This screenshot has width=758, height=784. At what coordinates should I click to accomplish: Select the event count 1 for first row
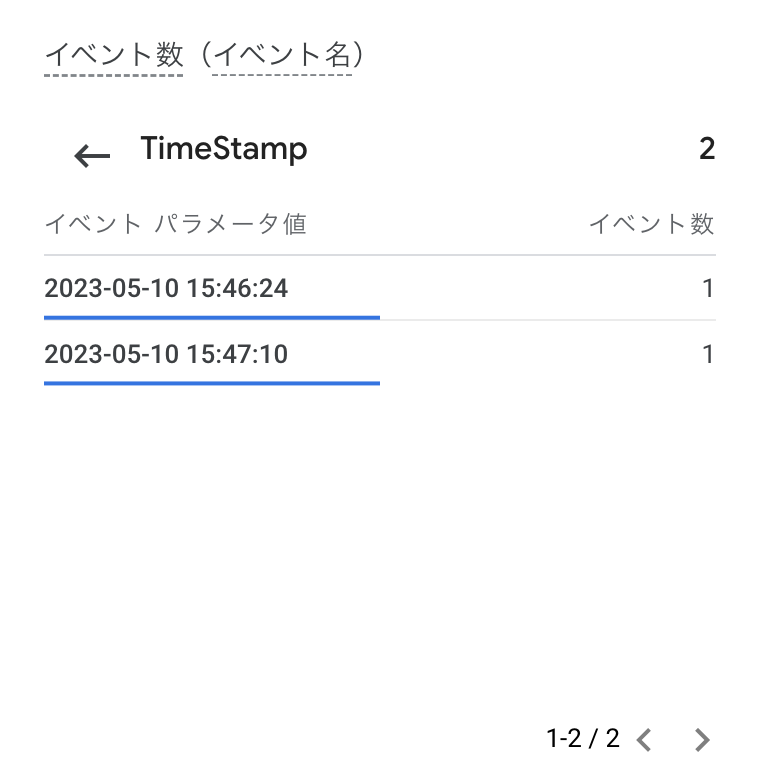[708, 289]
